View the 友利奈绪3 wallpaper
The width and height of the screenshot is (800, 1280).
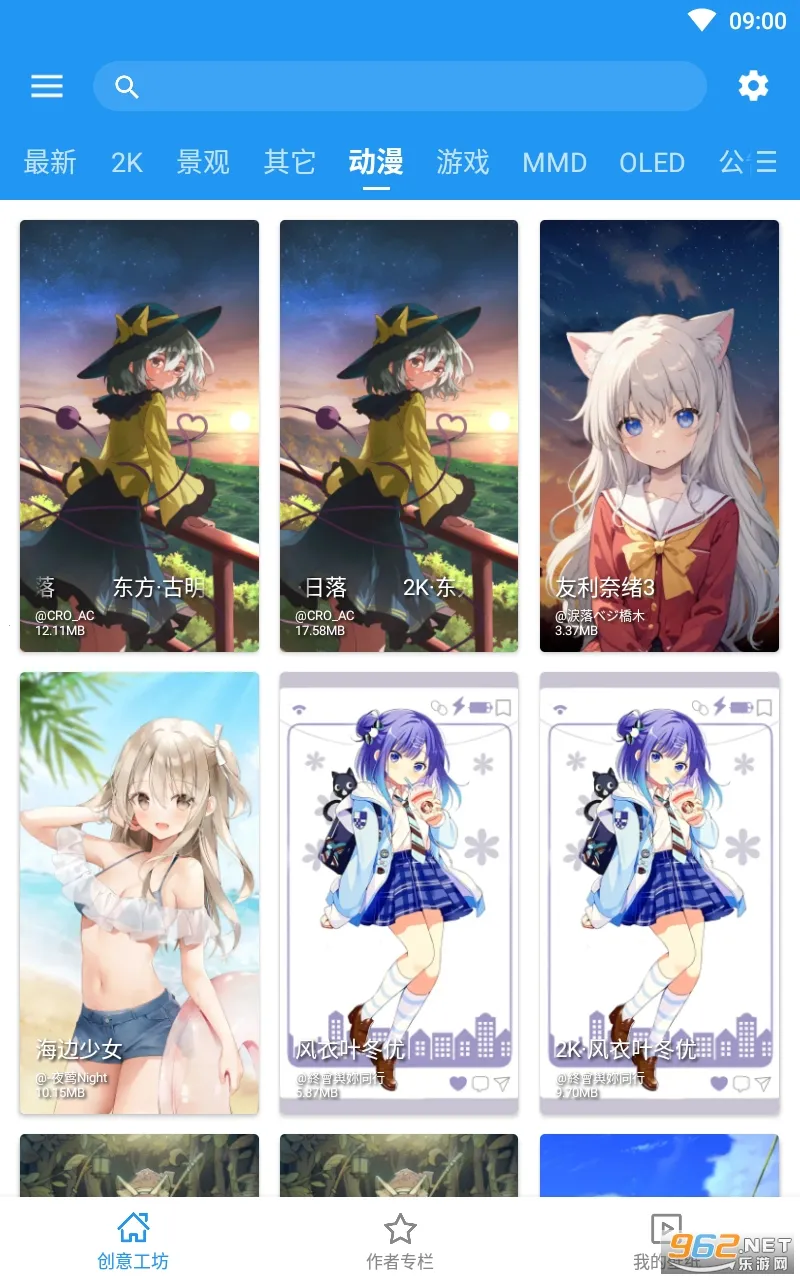coord(659,435)
